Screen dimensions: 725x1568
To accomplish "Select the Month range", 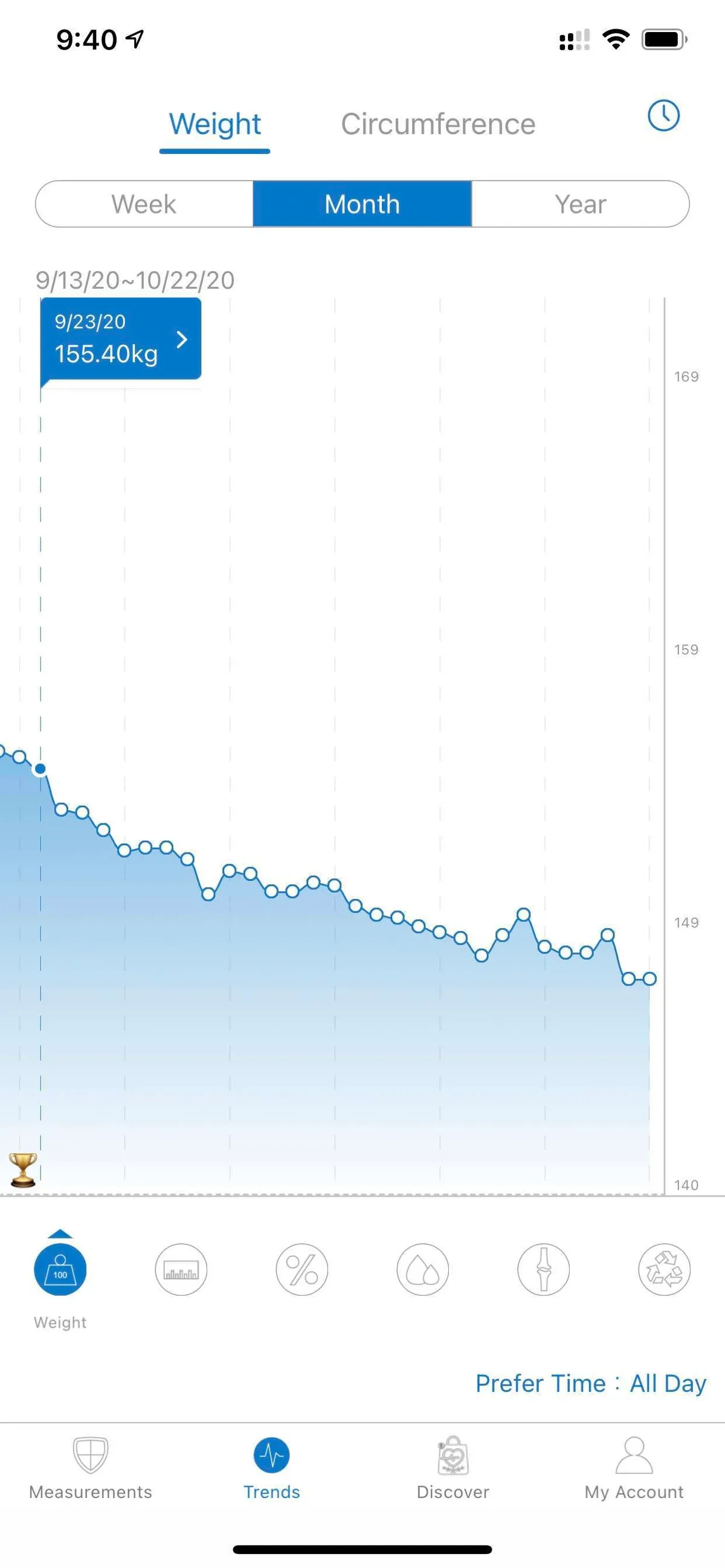I will [362, 204].
